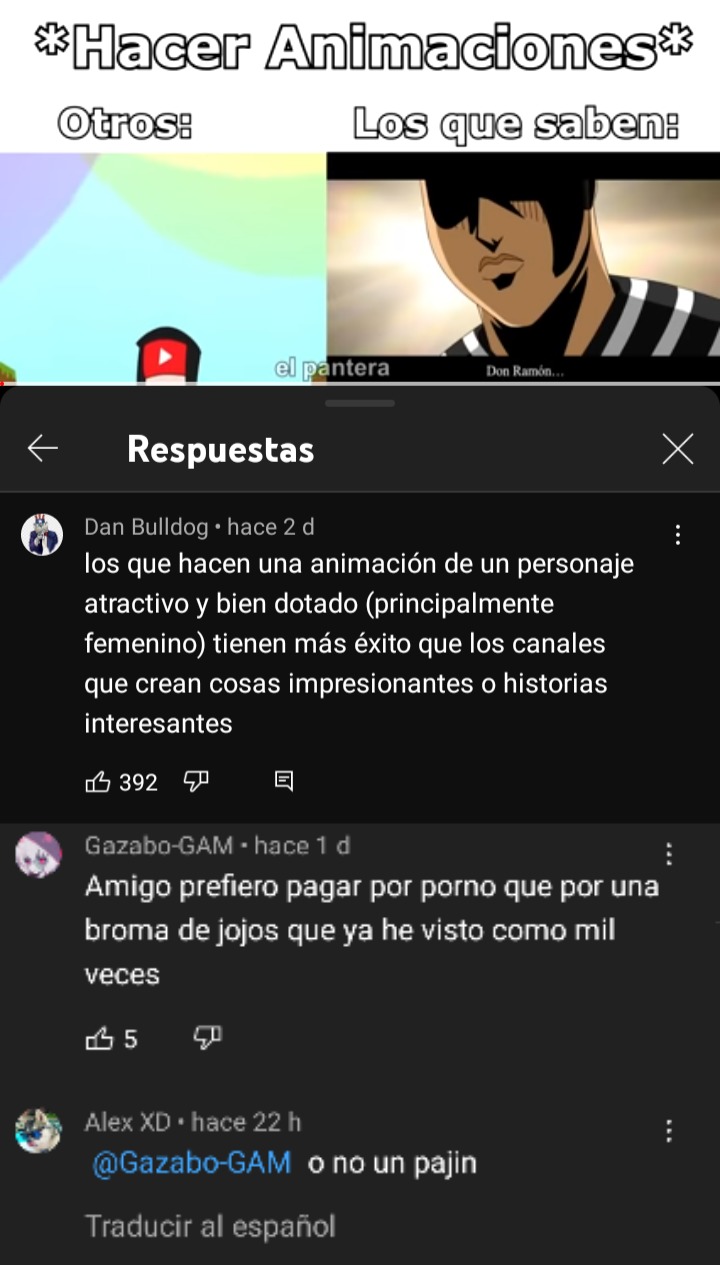Dislike Dan Bulldog's comment

click(x=196, y=781)
